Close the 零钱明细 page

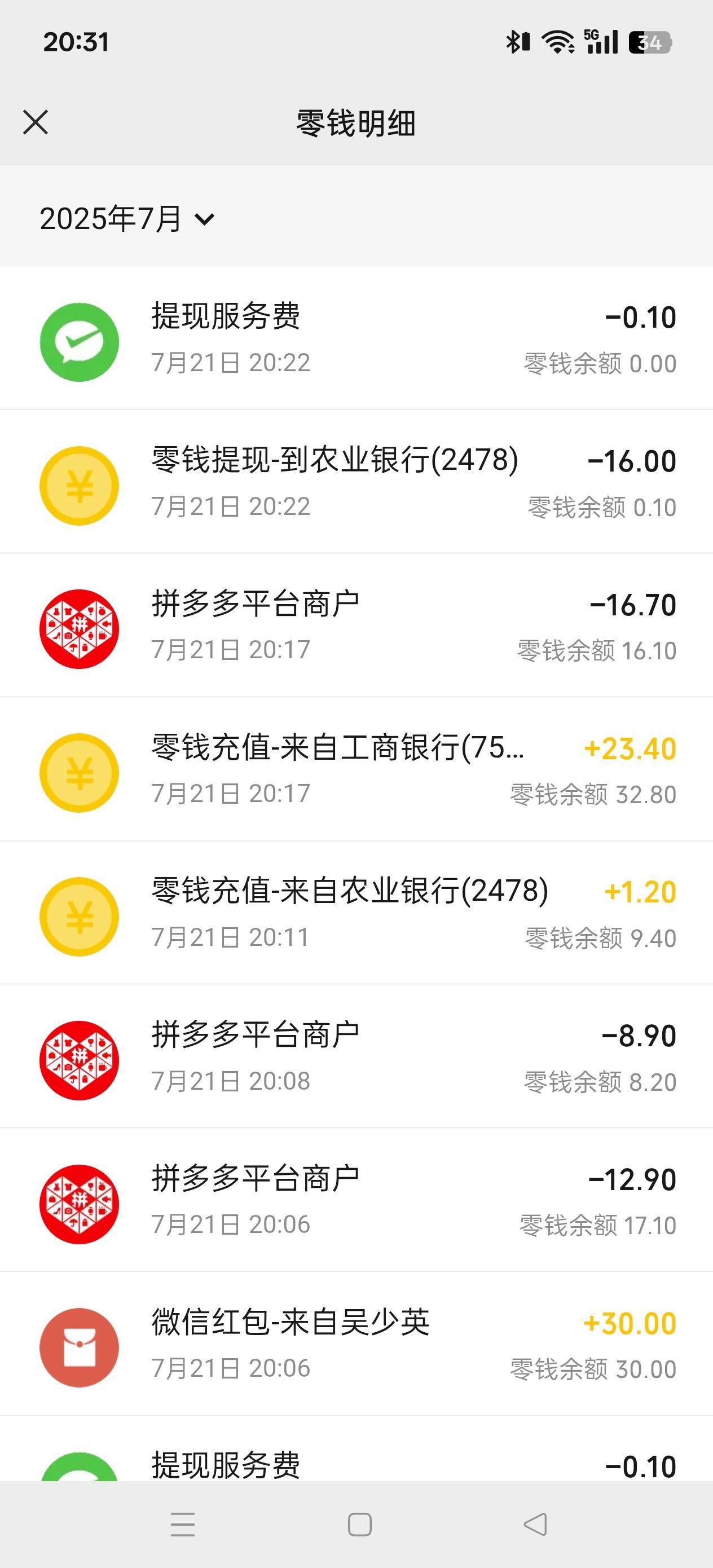tap(36, 122)
